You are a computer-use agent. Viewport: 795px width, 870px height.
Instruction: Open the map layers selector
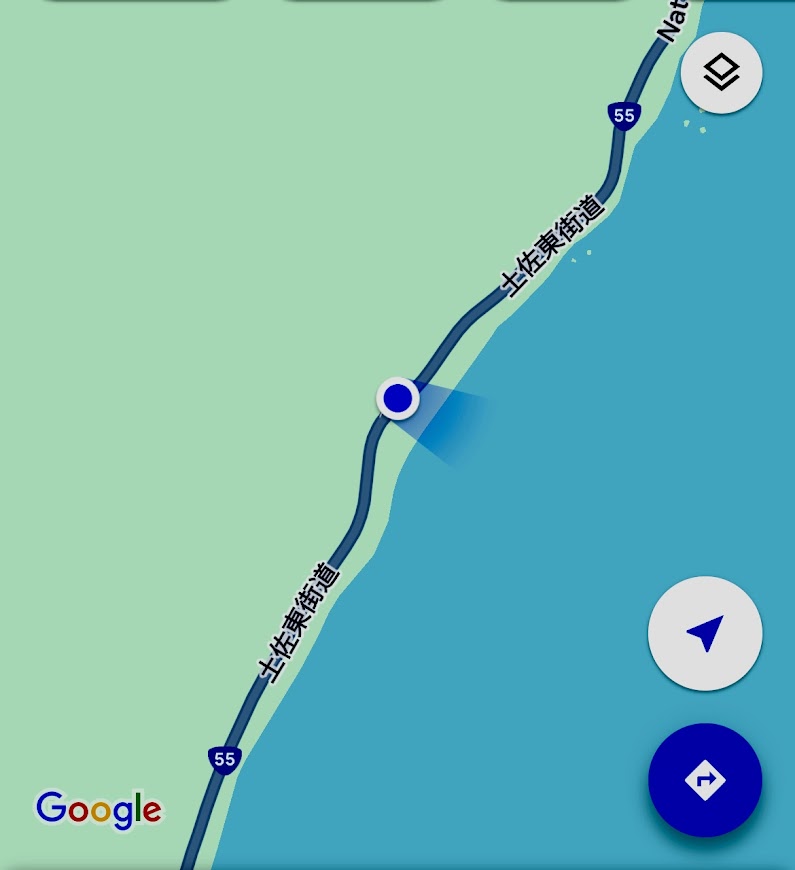[x=721, y=73]
